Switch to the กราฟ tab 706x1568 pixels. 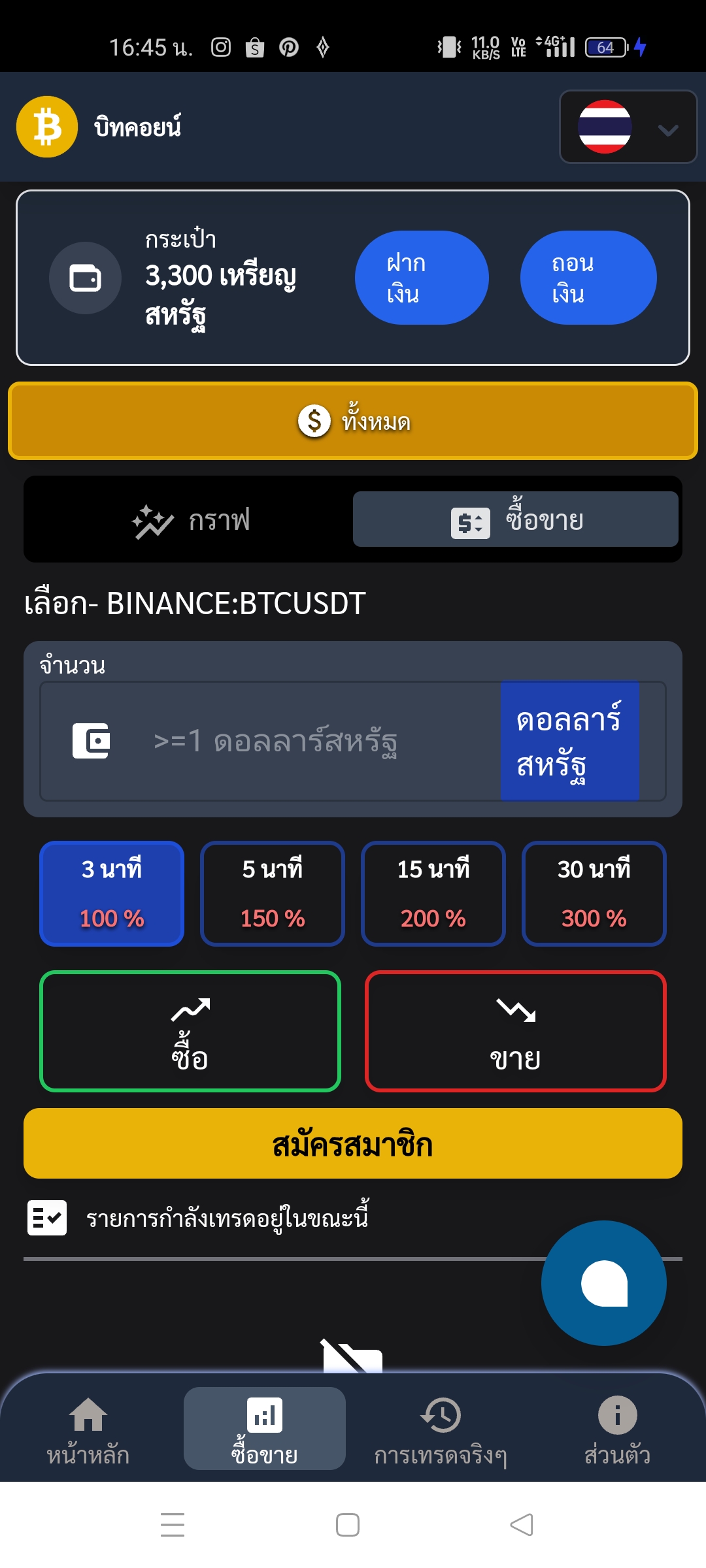pyautogui.click(x=190, y=519)
